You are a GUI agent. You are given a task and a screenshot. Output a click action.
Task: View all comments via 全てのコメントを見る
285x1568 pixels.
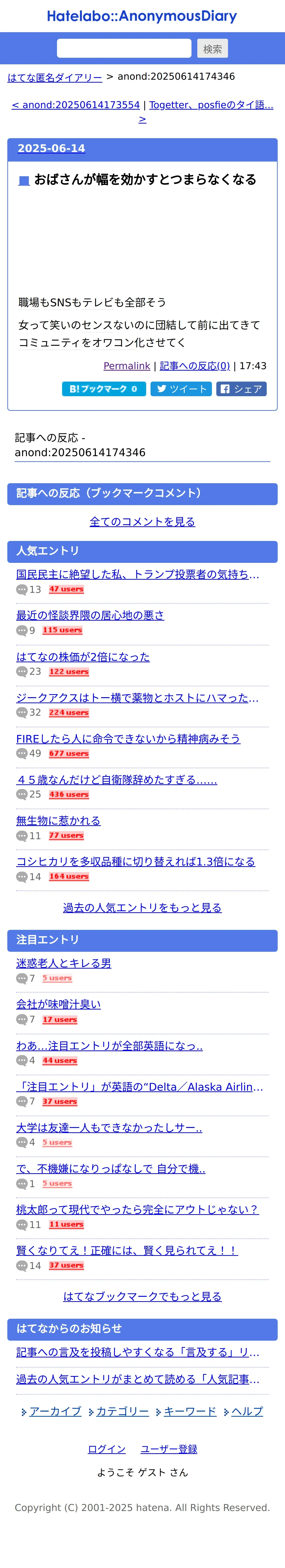[x=142, y=522]
